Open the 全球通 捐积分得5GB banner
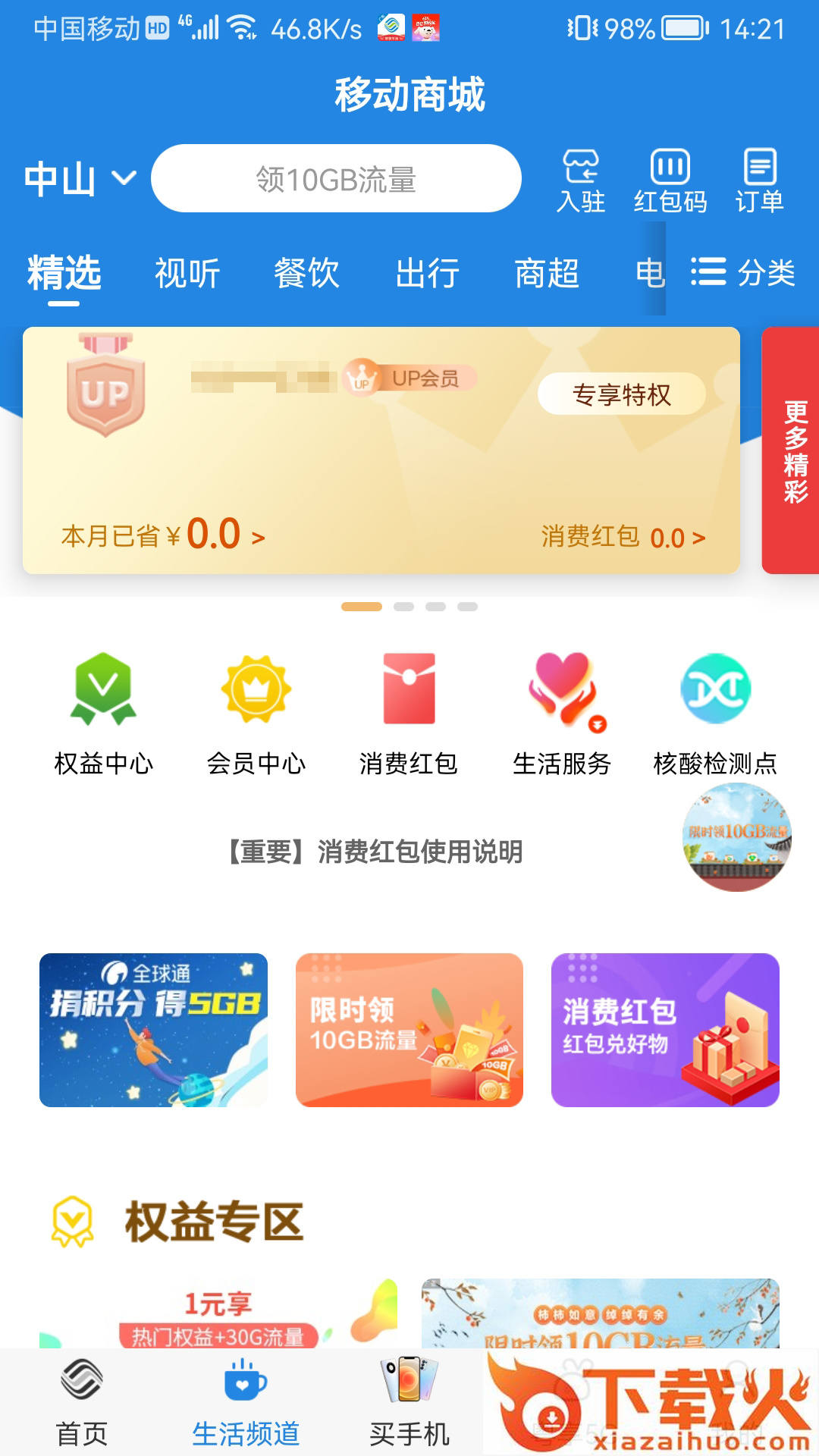This screenshot has height=1456, width=819. click(x=153, y=1030)
